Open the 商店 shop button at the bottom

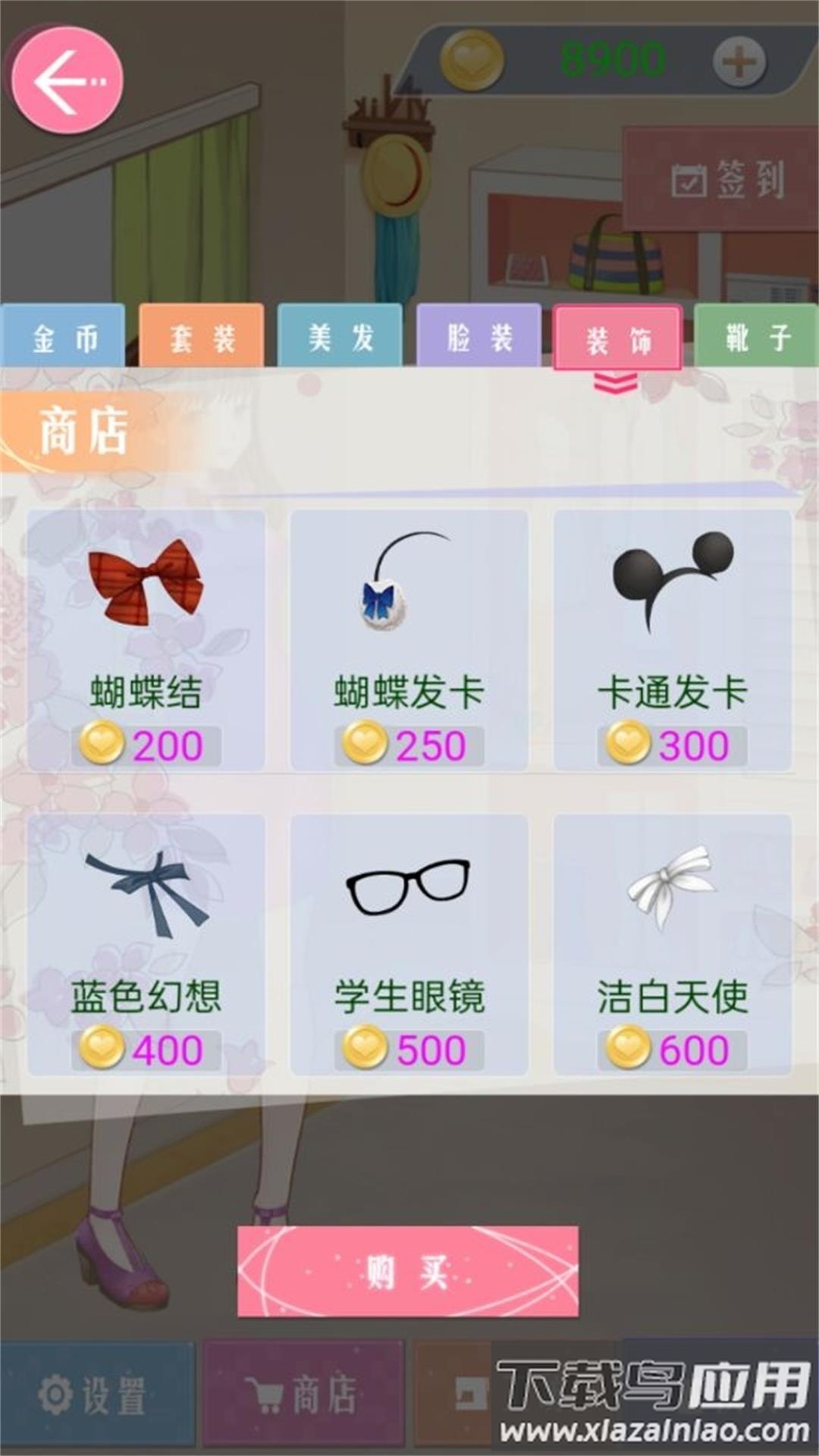coord(303,1394)
